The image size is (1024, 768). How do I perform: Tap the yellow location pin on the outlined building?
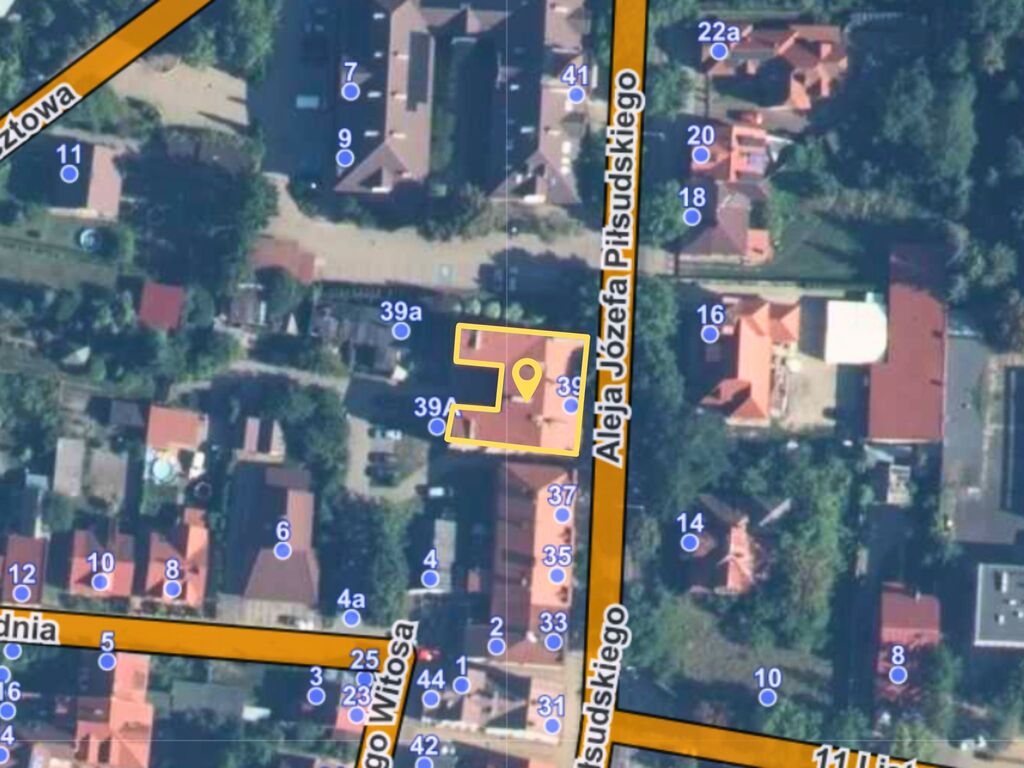coord(526,378)
